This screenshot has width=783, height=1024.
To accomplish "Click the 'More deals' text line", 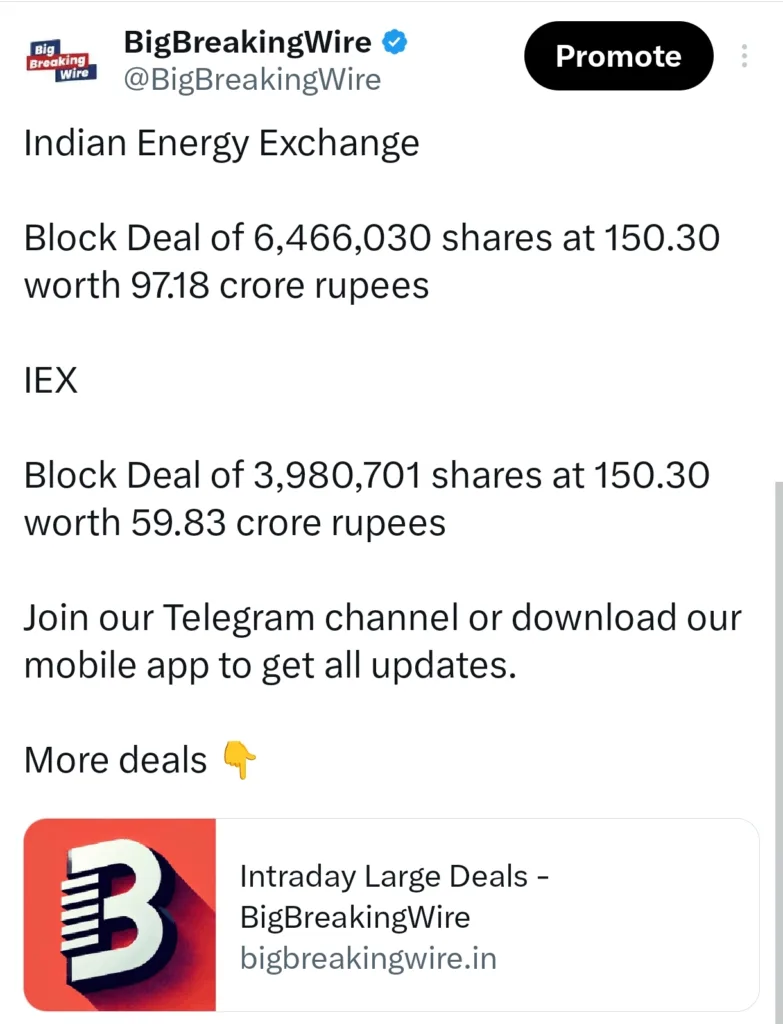I will click(116, 760).
